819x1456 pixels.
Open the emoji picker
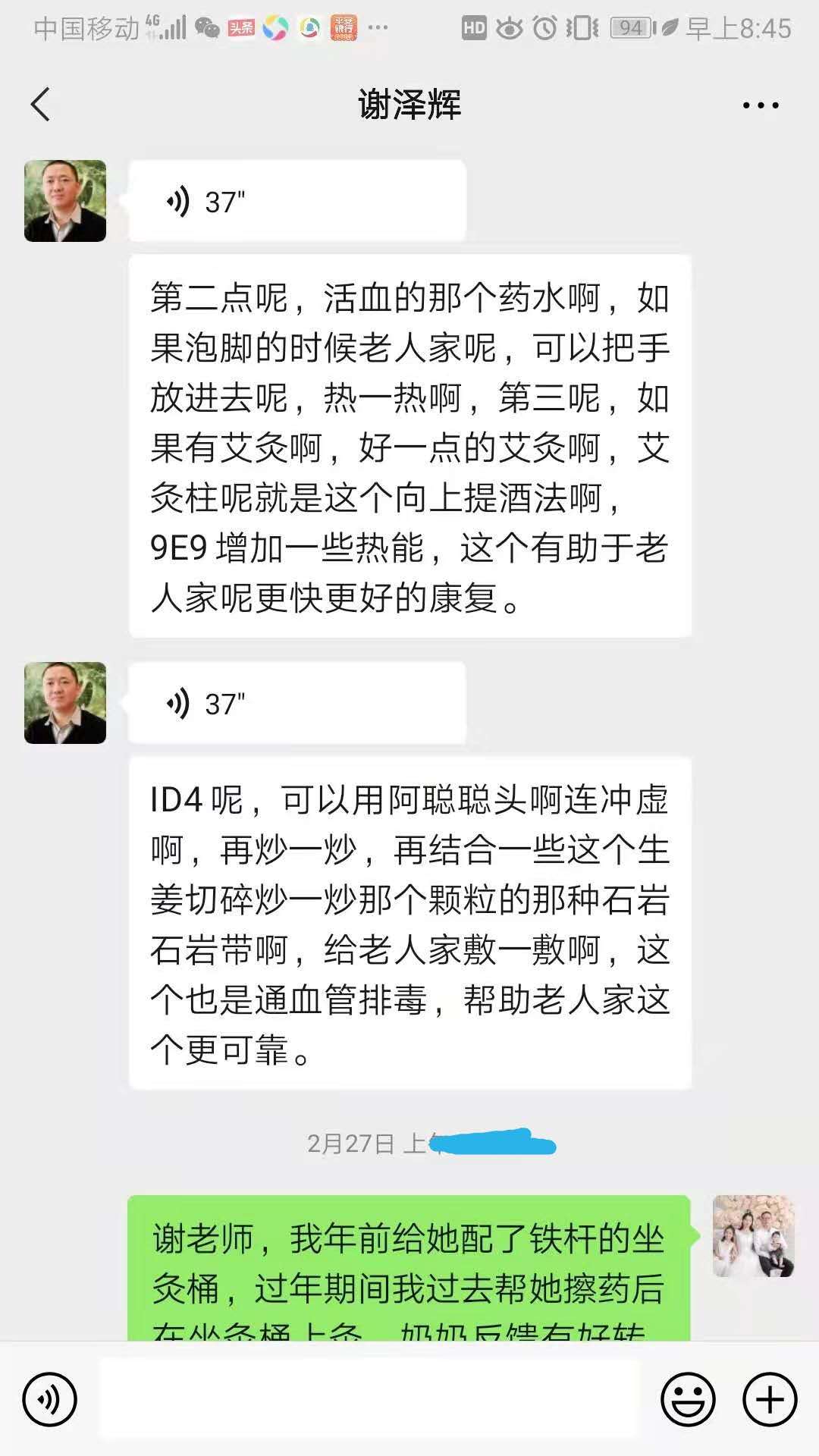(x=688, y=1399)
